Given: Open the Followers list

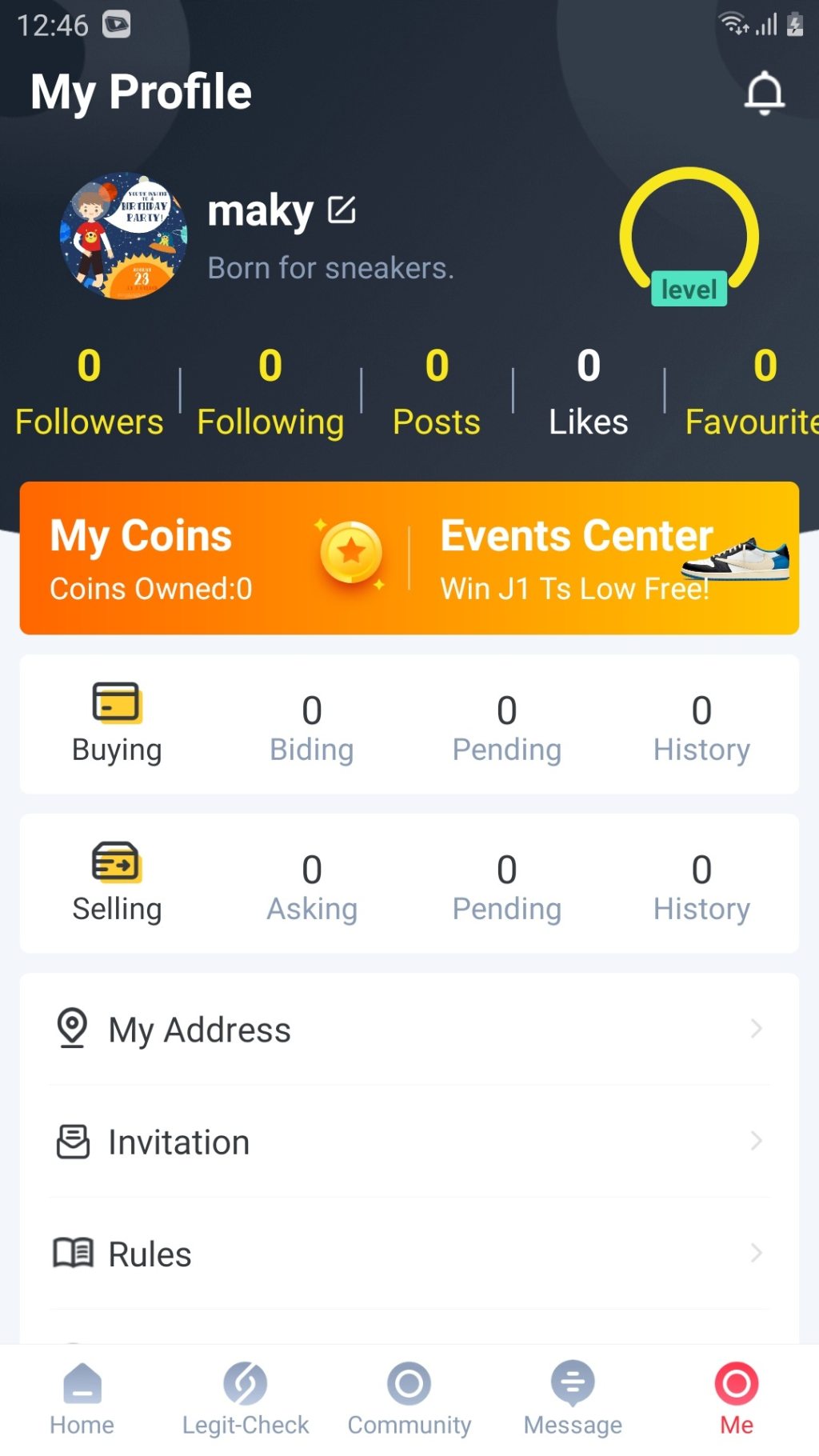Looking at the screenshot, I should [89, 392].
